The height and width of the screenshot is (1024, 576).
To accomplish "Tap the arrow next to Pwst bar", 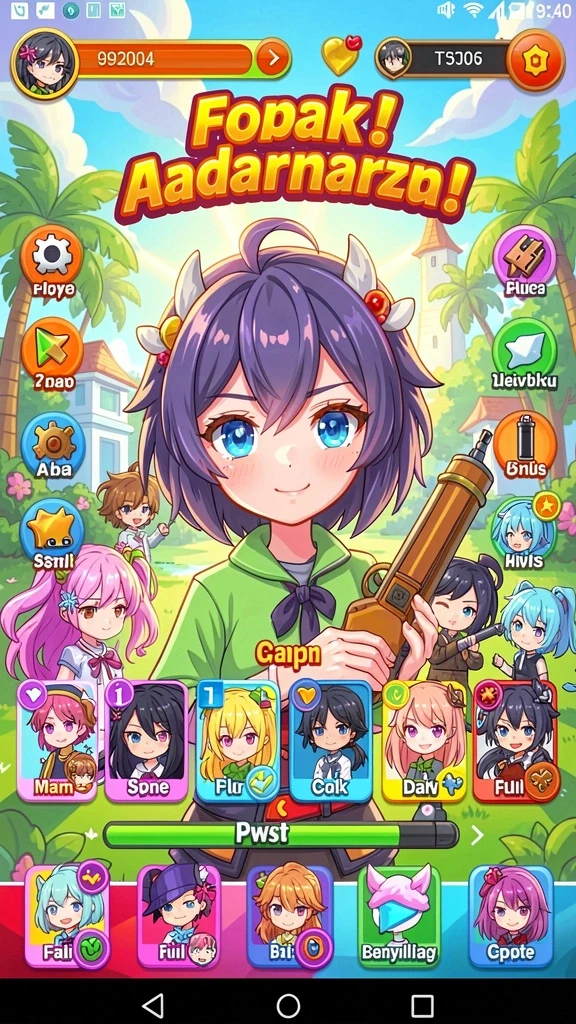I will 477,835.
